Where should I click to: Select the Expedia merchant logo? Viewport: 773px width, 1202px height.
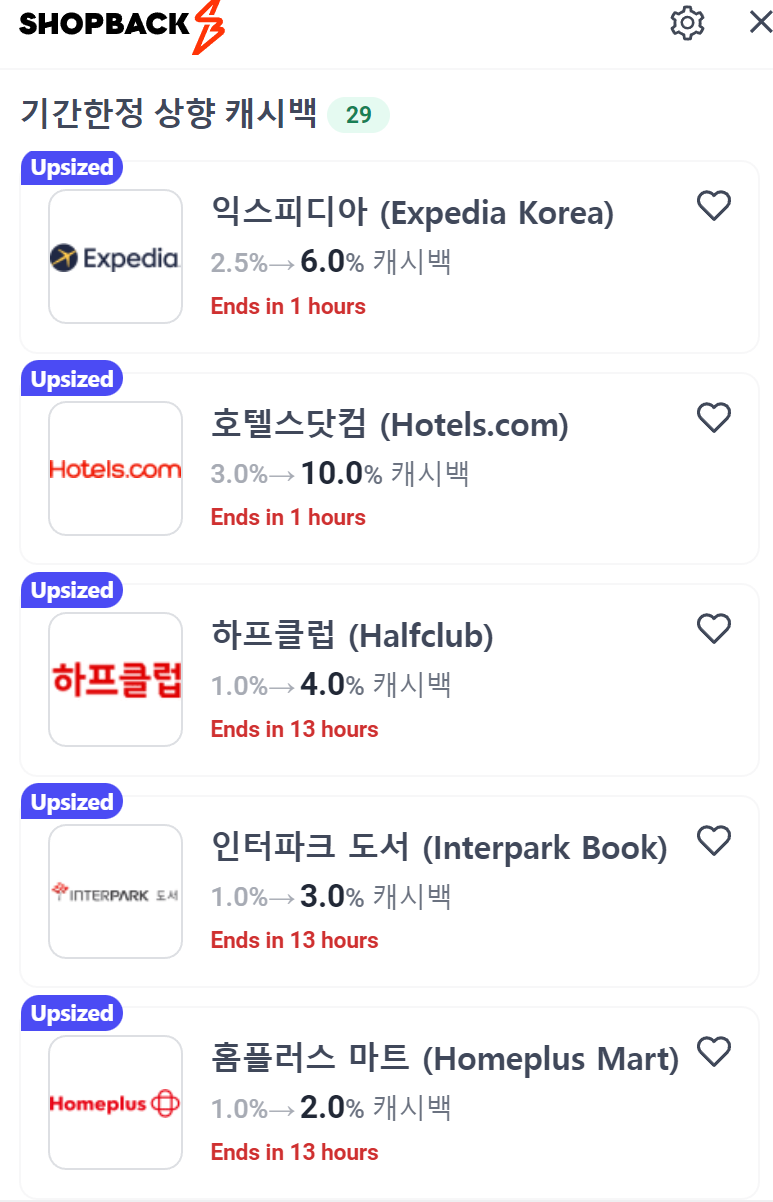(x=115, y=255)
